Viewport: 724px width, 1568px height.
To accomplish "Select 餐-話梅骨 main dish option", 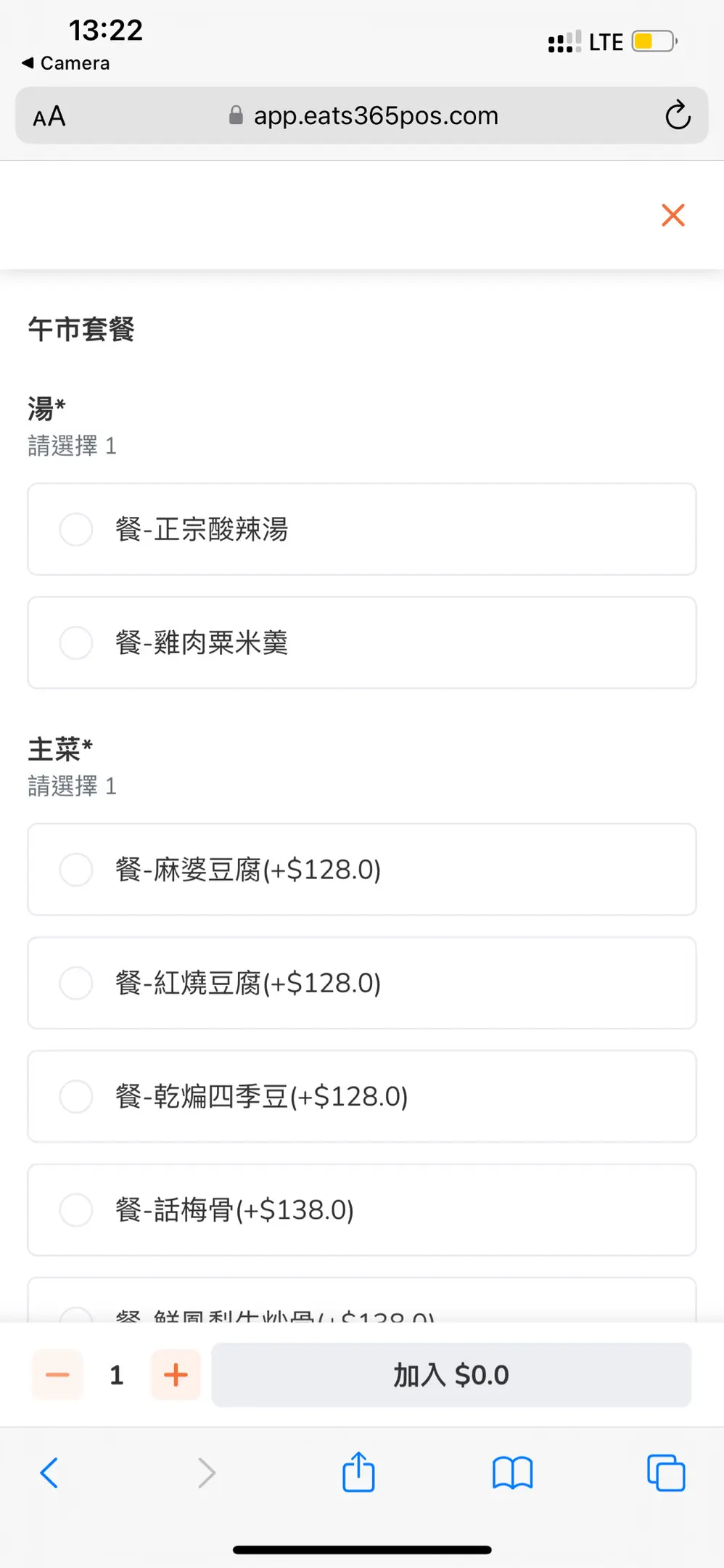I will pos(362,1210).
